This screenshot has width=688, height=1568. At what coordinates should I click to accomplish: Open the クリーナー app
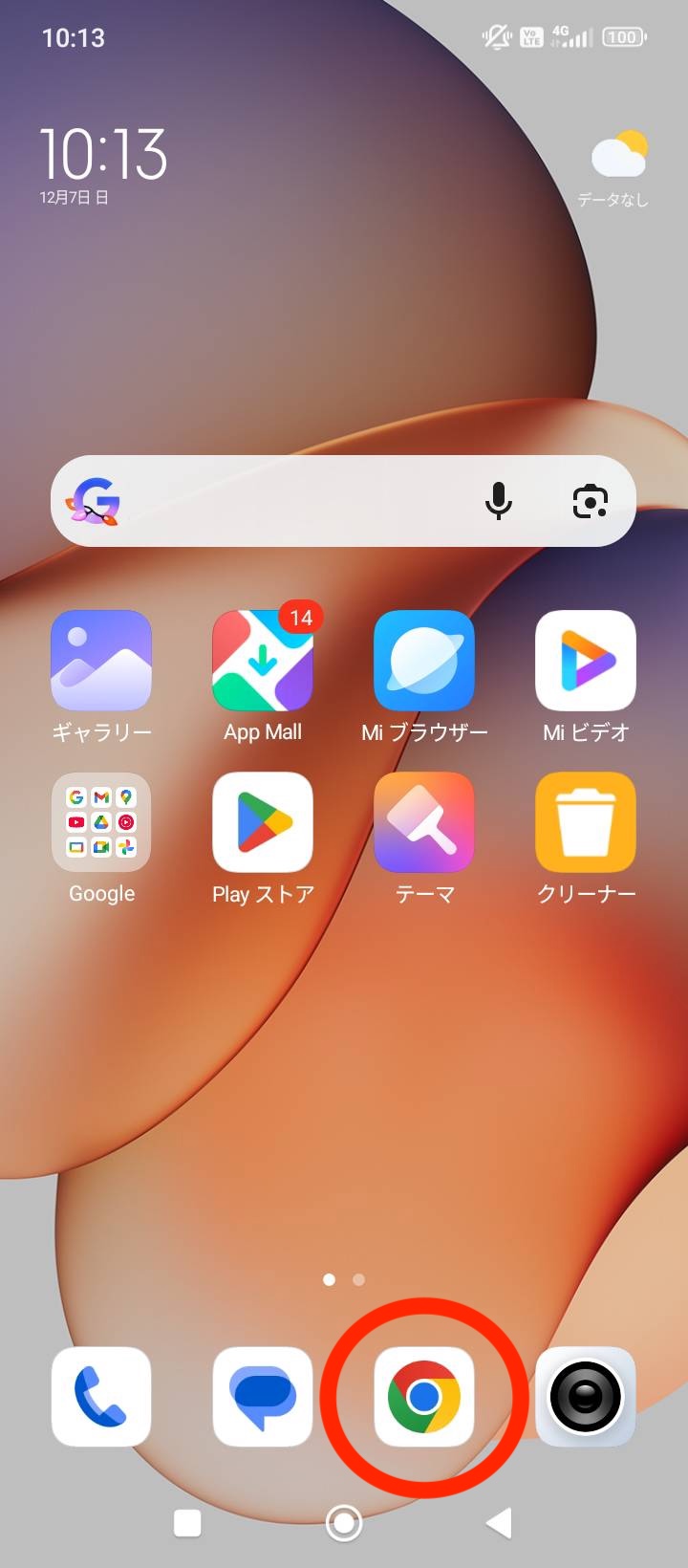point(586,822)
